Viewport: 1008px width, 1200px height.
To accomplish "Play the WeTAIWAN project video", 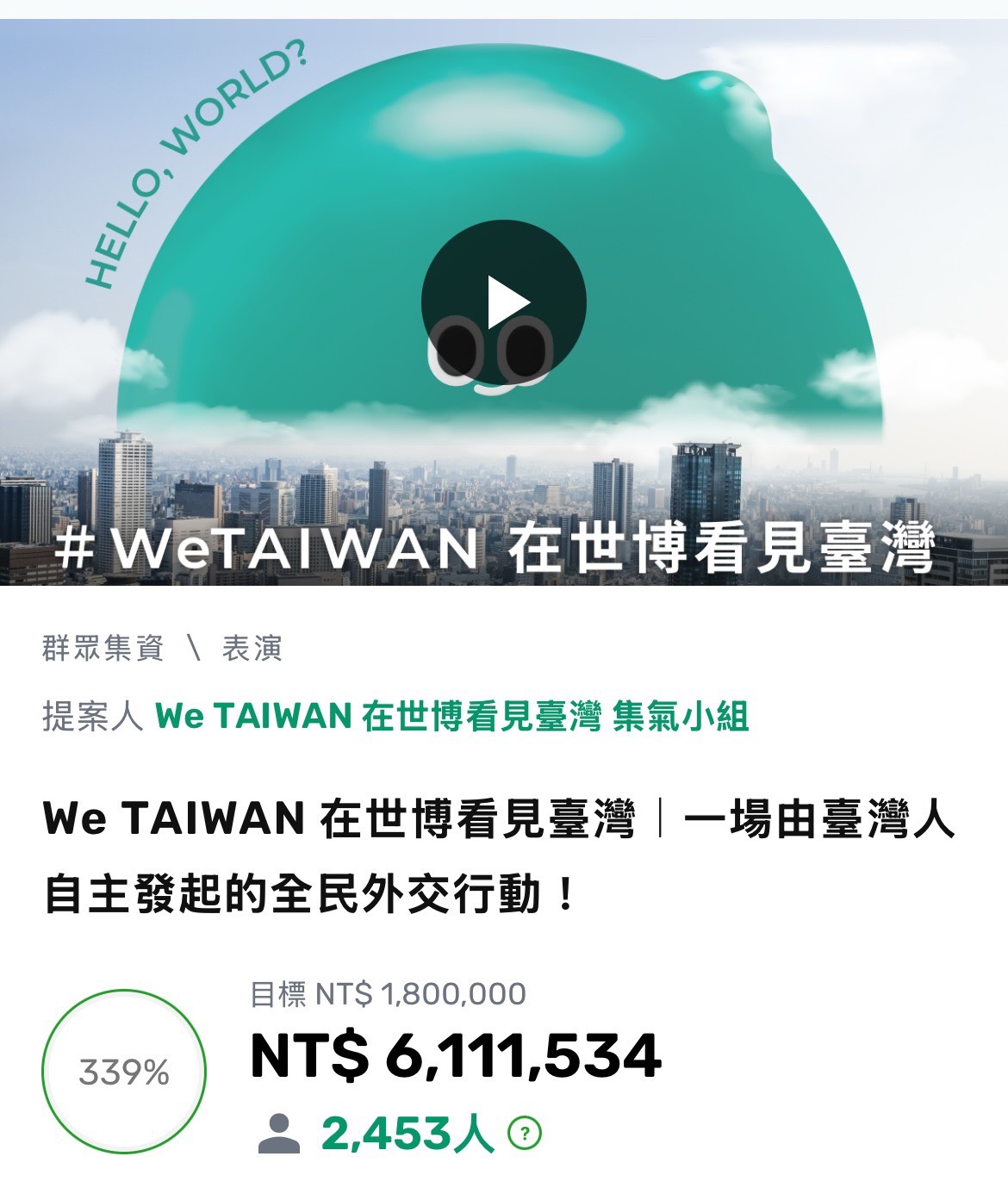I will click(x=503, y=302).
